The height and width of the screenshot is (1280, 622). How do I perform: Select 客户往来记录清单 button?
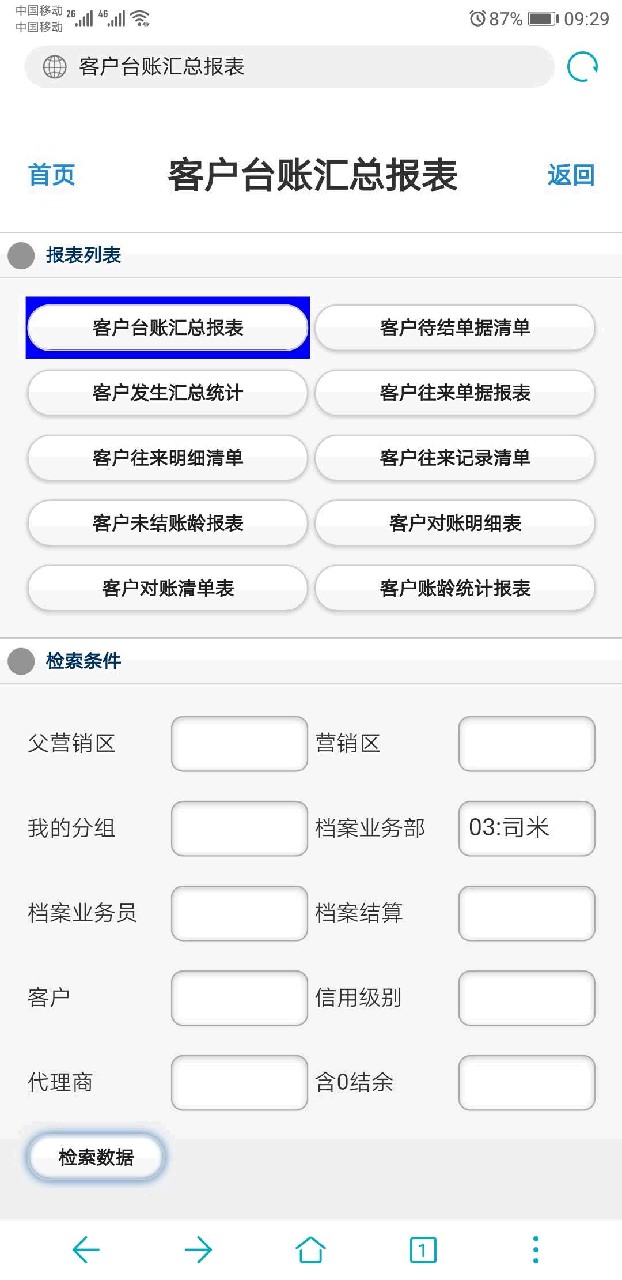455,458
